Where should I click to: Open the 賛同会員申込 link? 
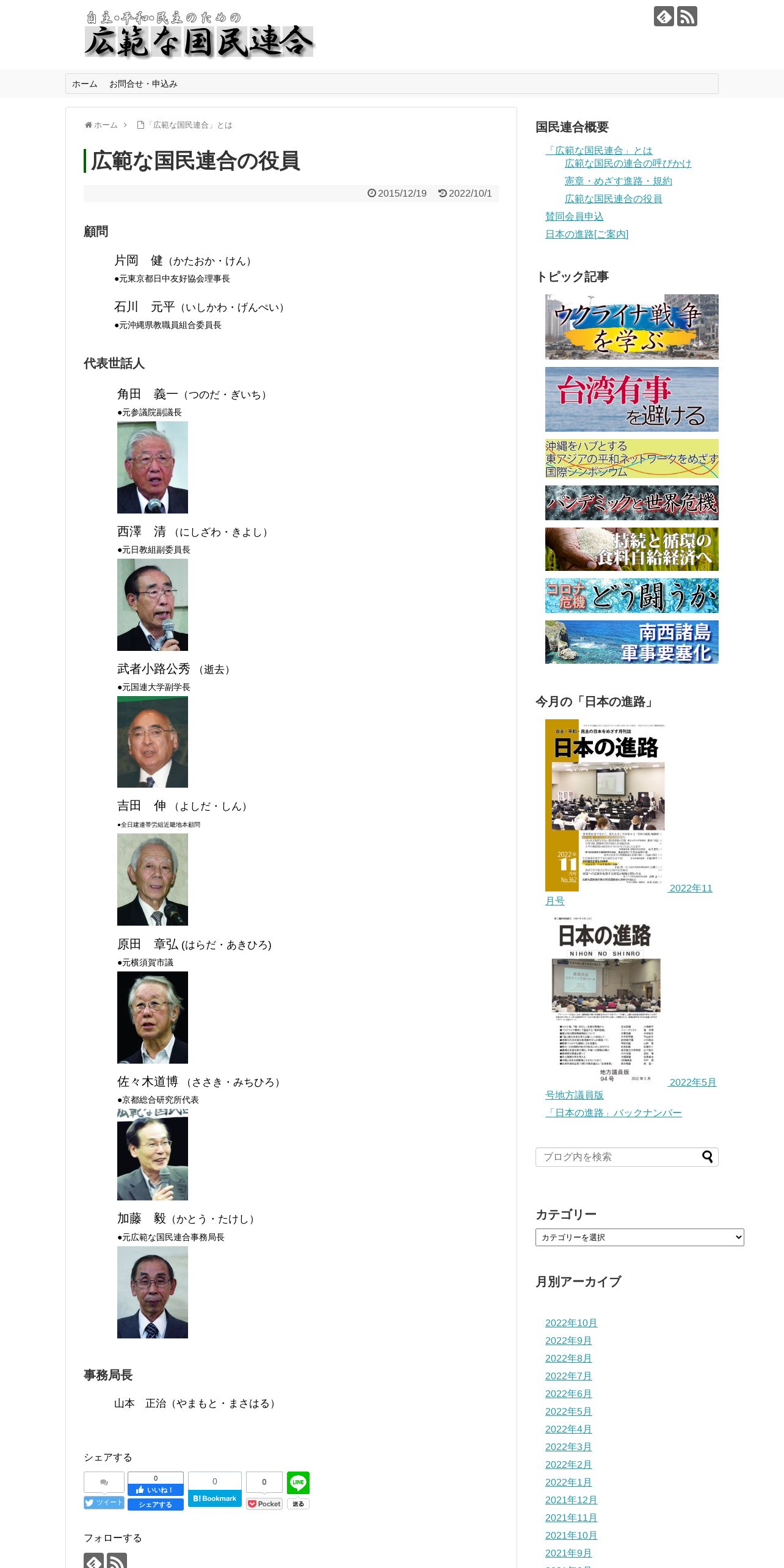[x=574, y=217]
